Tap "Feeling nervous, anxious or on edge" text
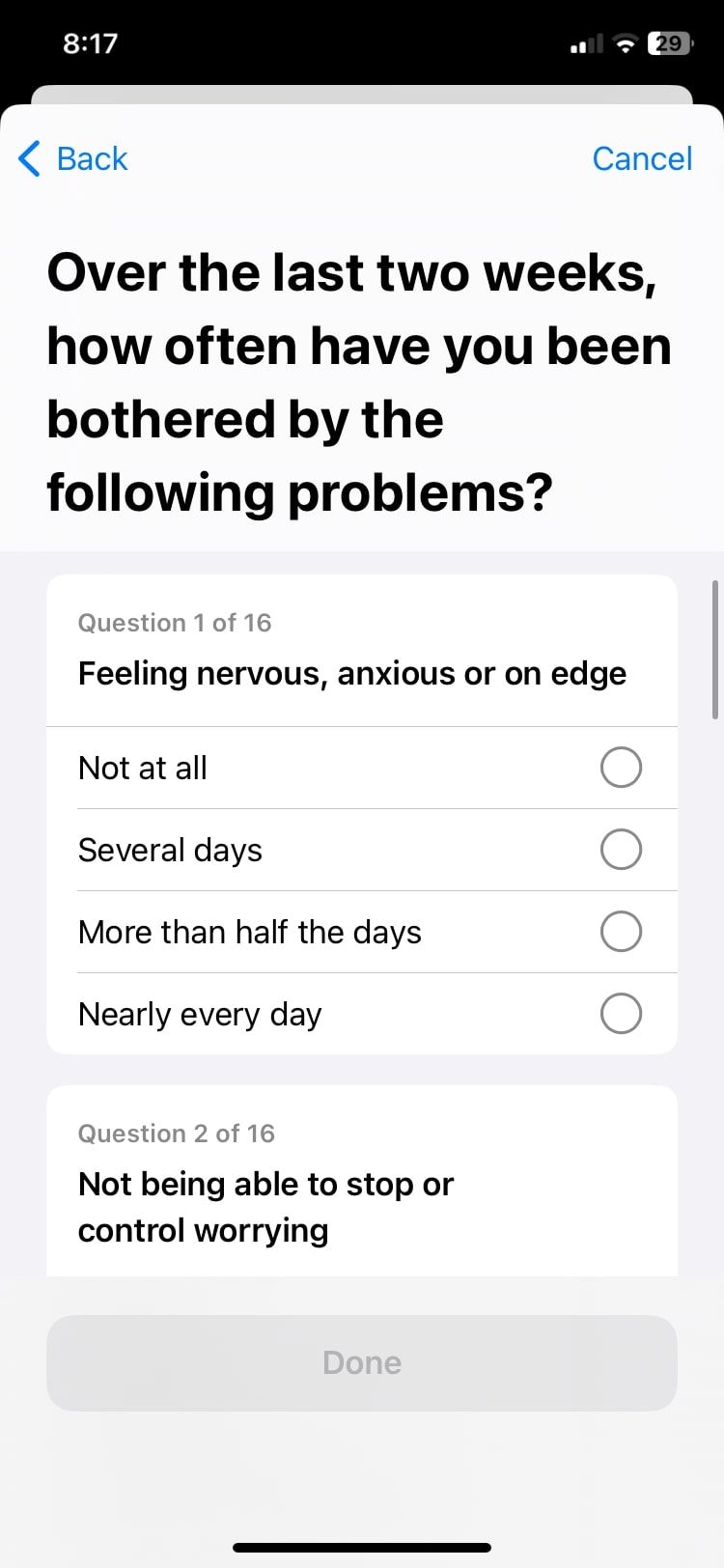724x1568 pixels. (x=351, y=673)
